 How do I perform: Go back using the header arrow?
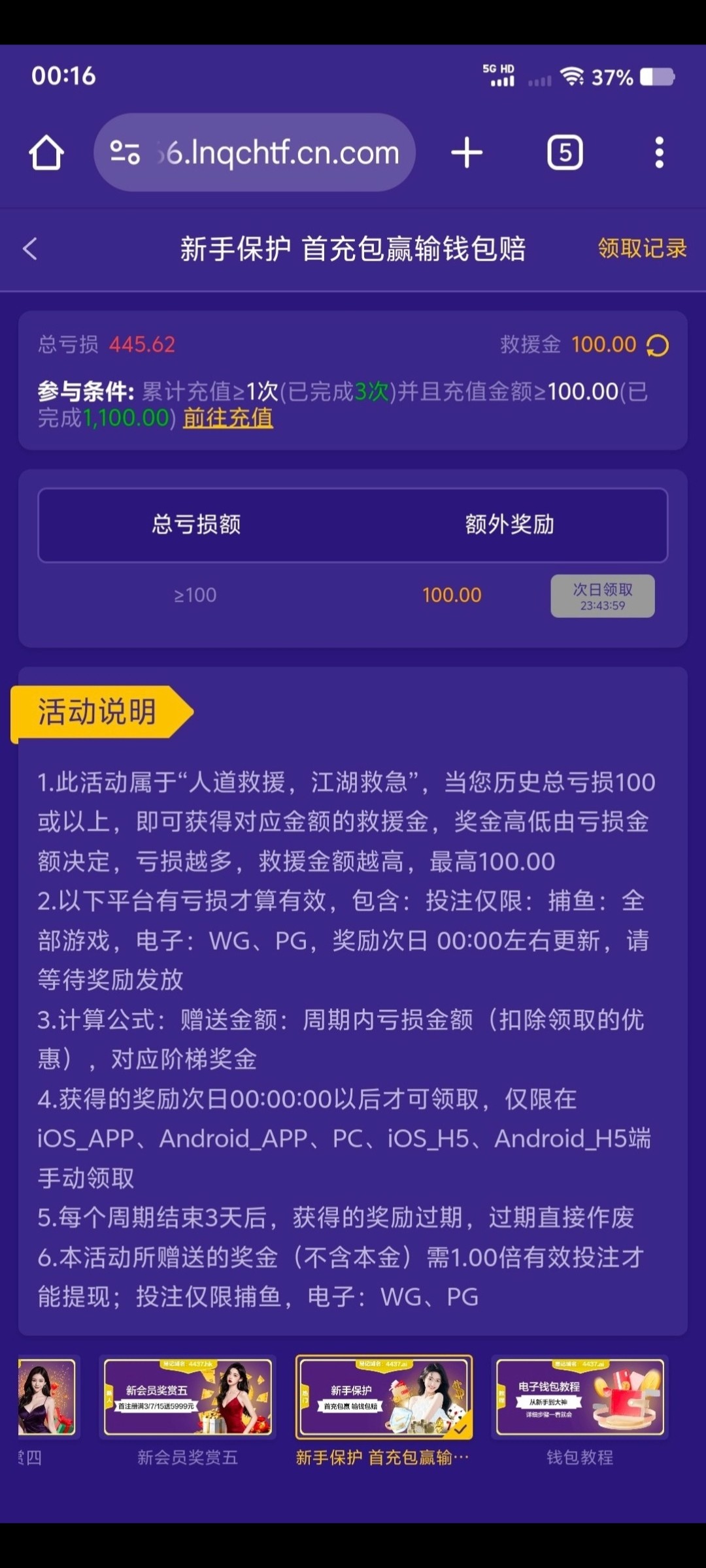[30, 249]
